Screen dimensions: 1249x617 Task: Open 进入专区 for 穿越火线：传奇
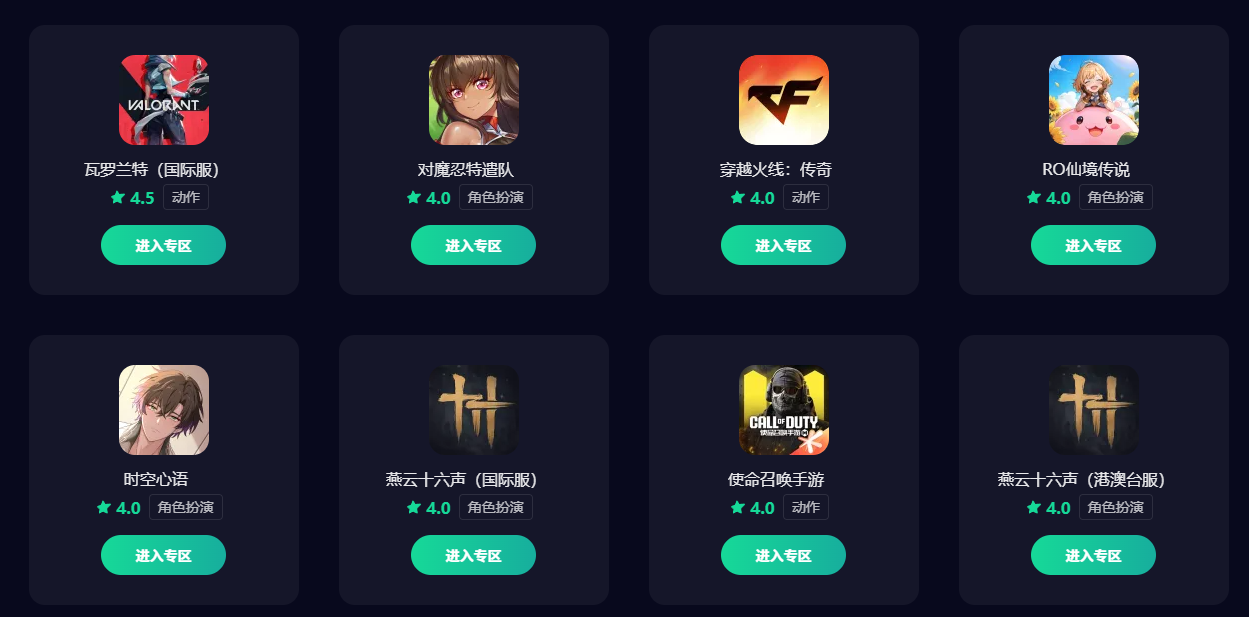[783, 245]
